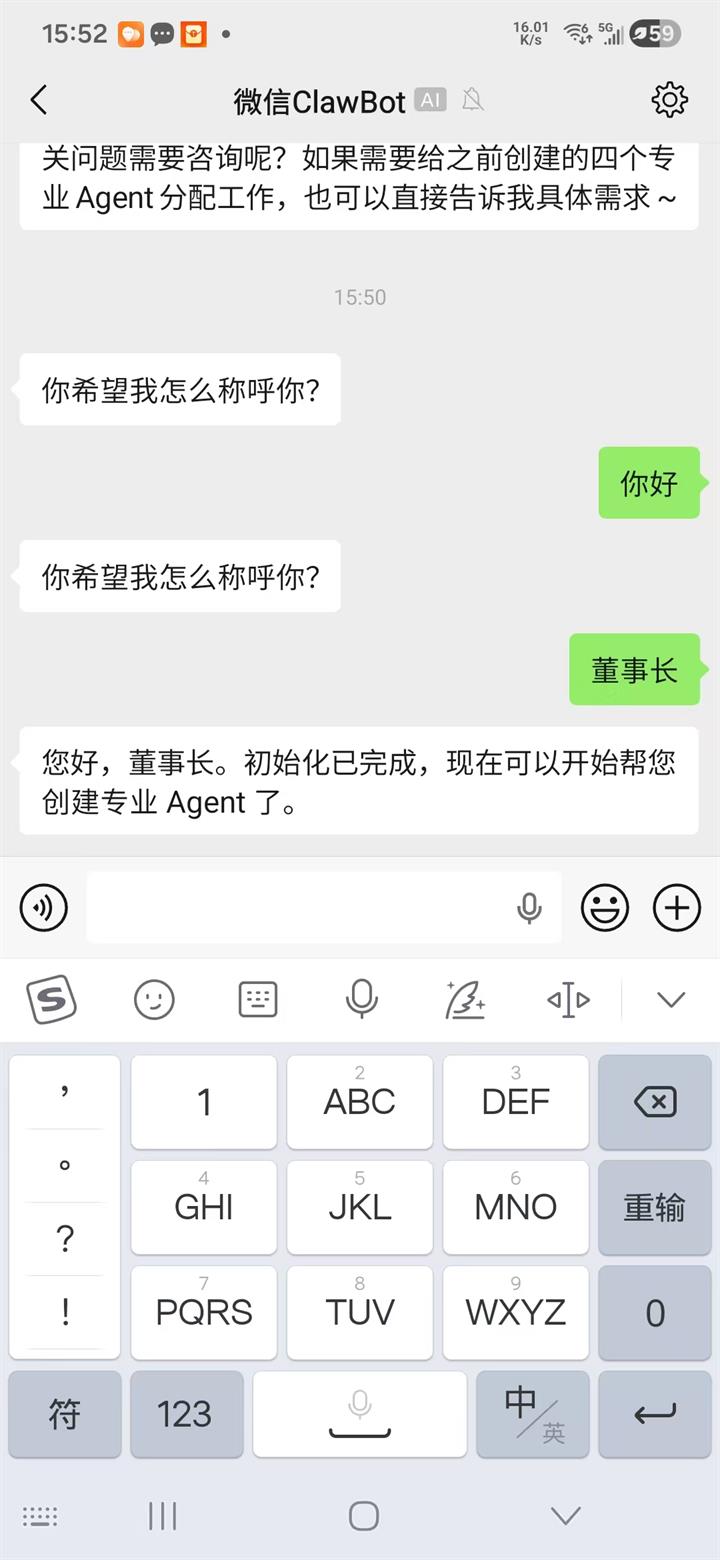Open voice message mode in chat
Image resolution: width=720 pixels, height=1560 pixels.
pyautogui.click(x=42, y=907)
